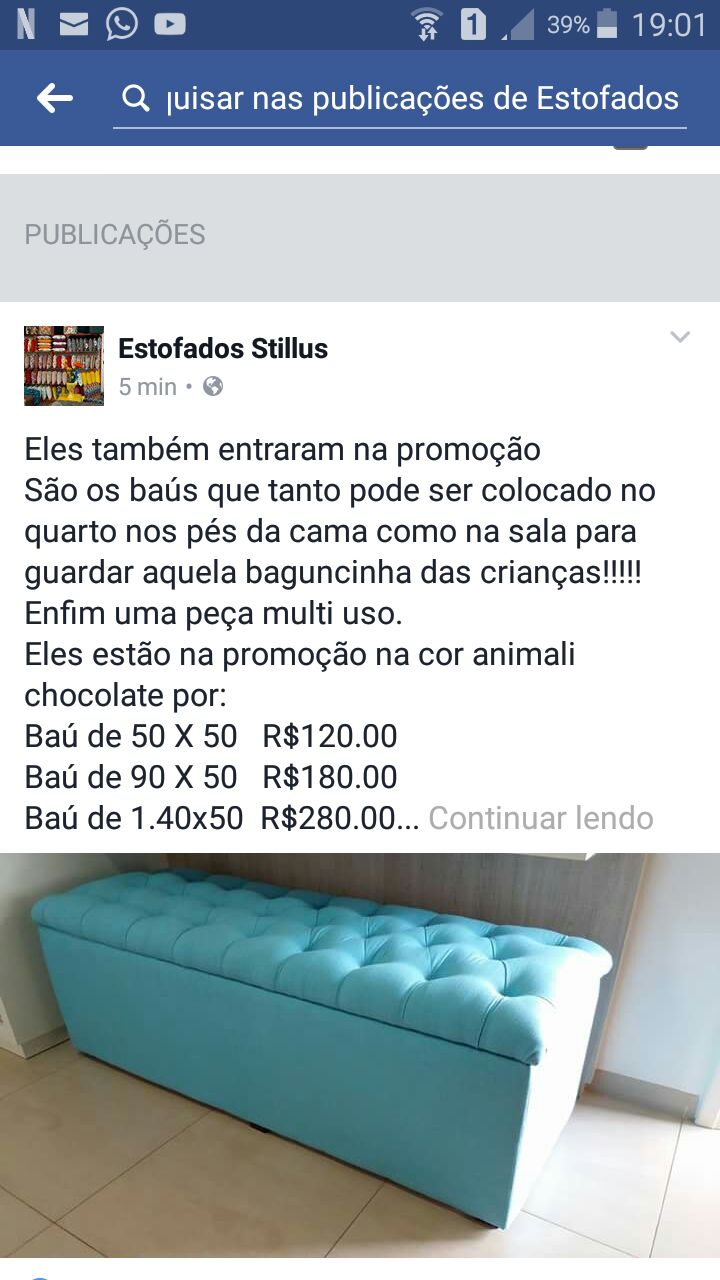Image resolution: width=720 pixels, height=1280 pixels.
Task: Open Estofados Stillus profile picture
Action: [64, 366]
